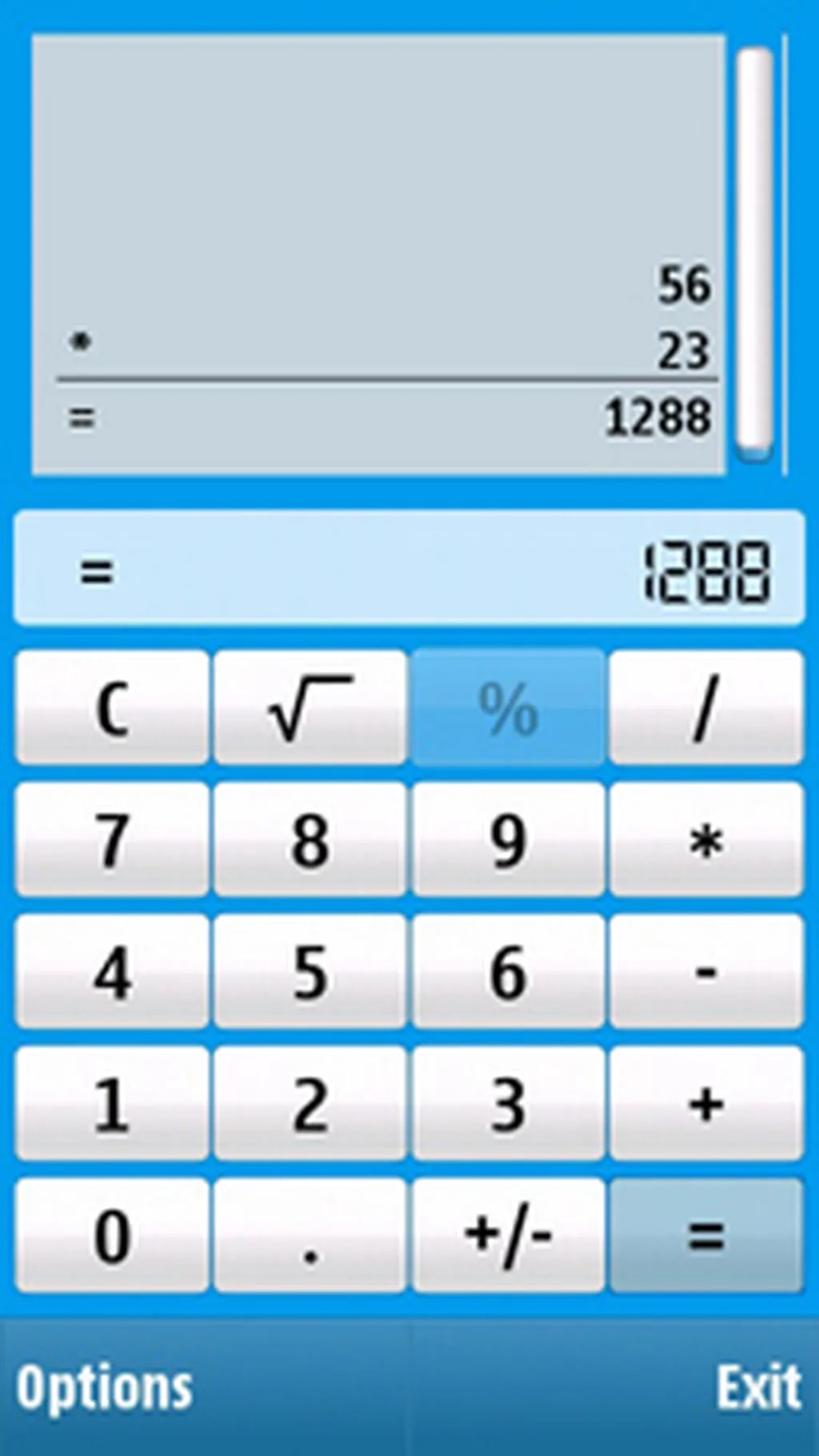Enter digit 2
The image size is (819, 1456).
(310, 1103)
